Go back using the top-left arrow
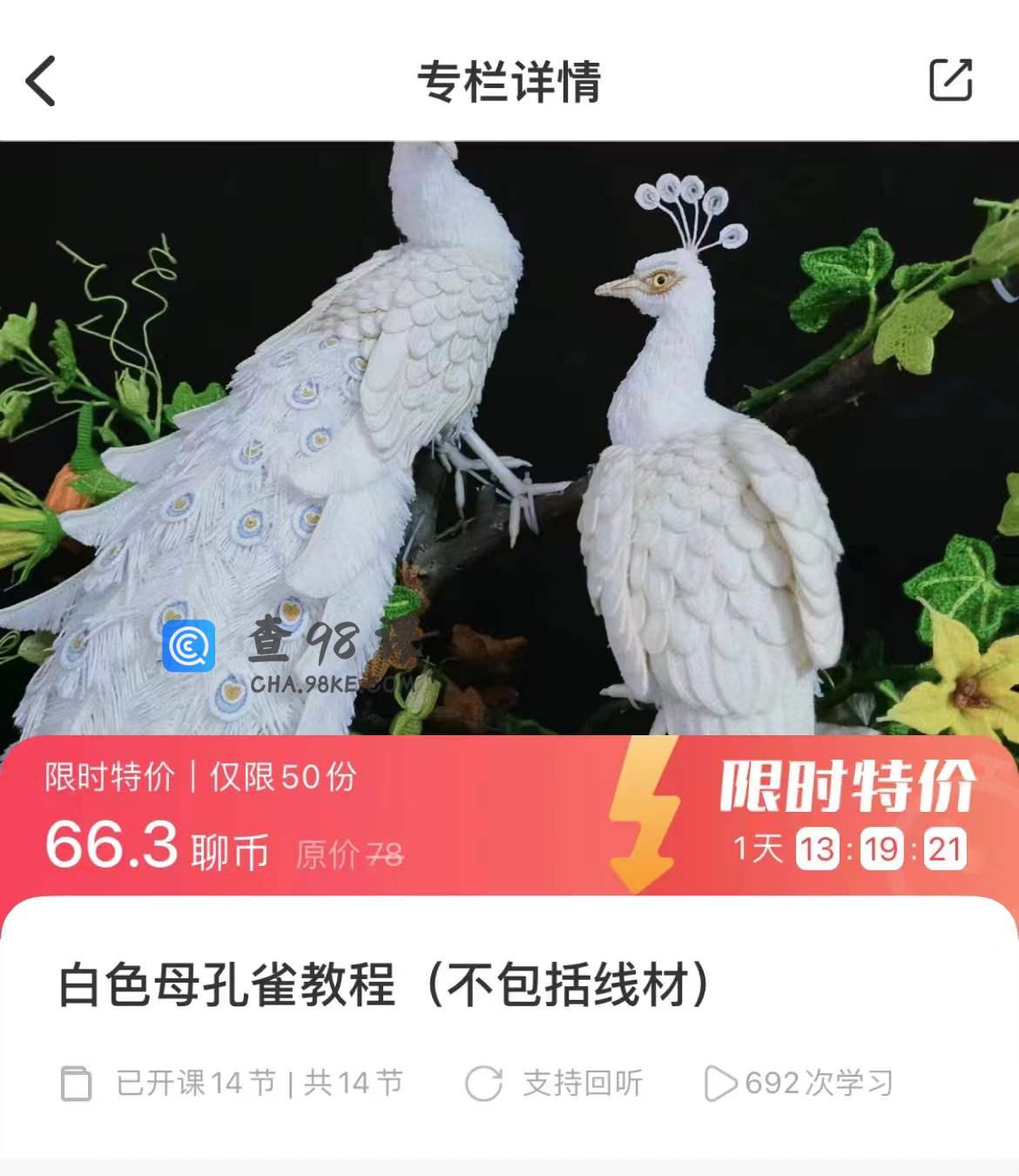This screenshot has height=1176, width=1019. (x=41, y=81)
